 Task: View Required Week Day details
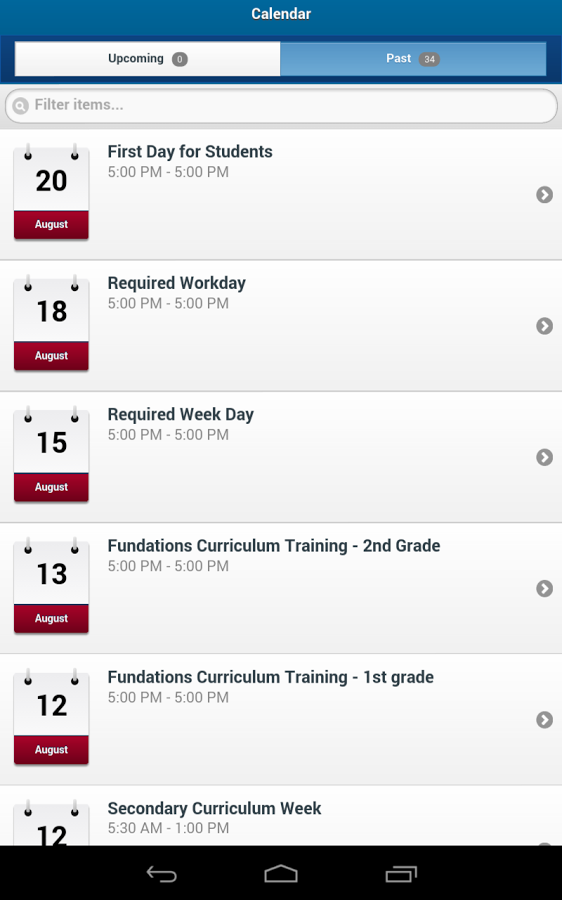coord(281,457)
